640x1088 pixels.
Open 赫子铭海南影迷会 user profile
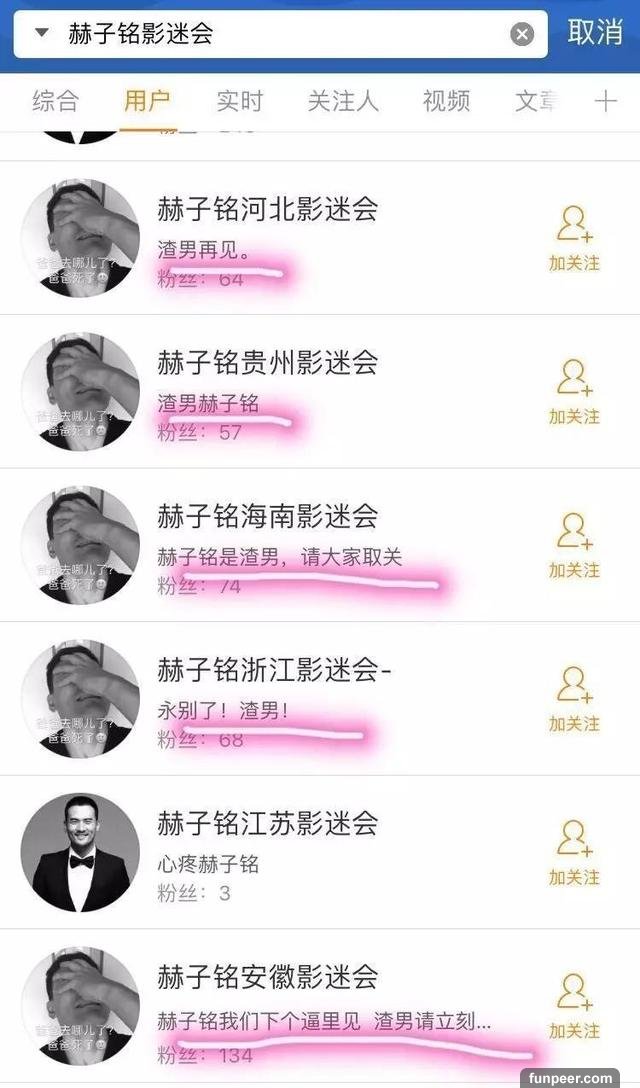267,516
